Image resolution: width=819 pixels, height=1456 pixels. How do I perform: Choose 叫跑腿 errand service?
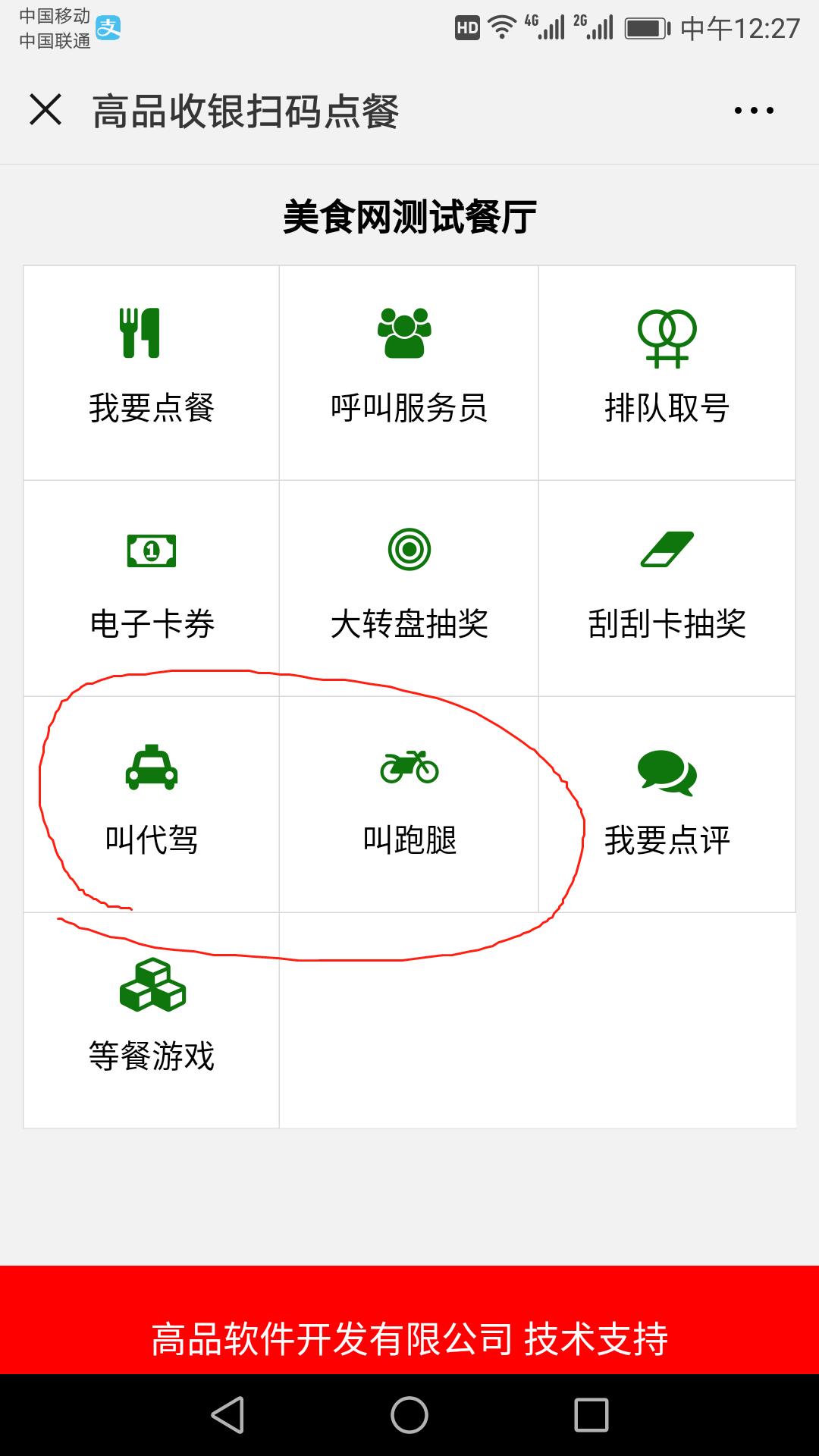click(x=409, y=804)
